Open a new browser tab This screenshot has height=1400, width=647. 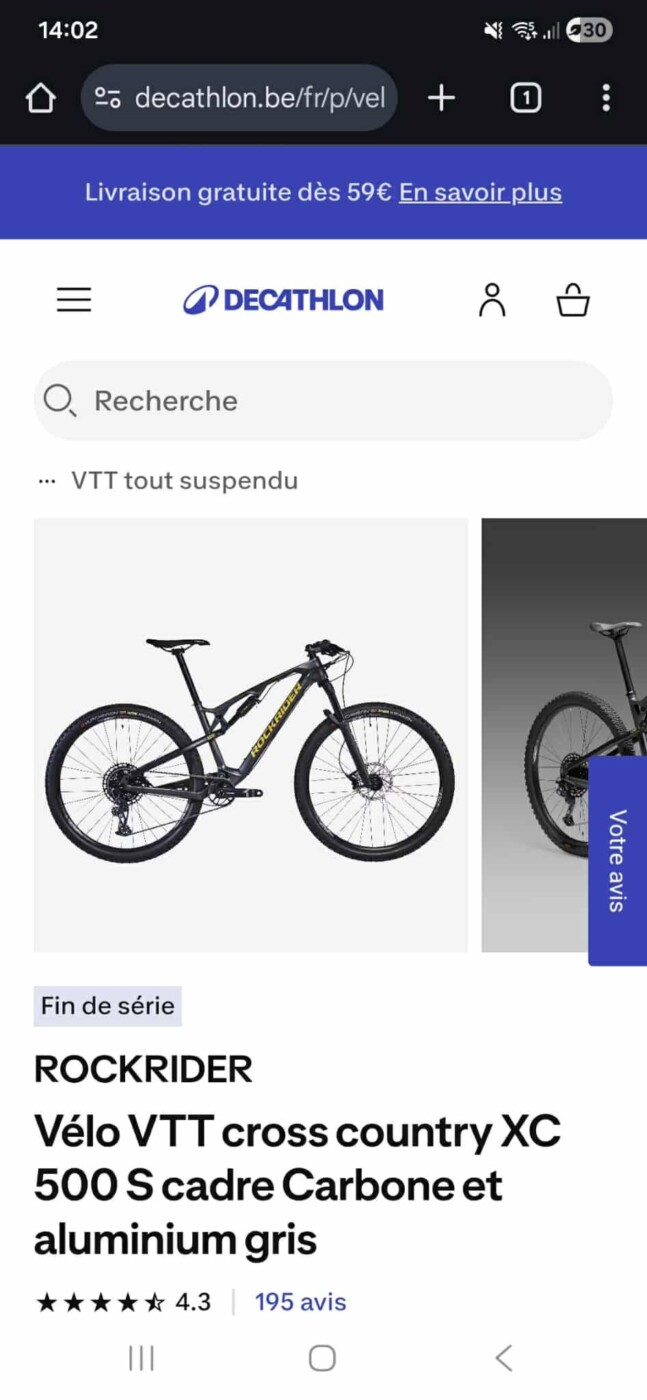tap(441, 98)
